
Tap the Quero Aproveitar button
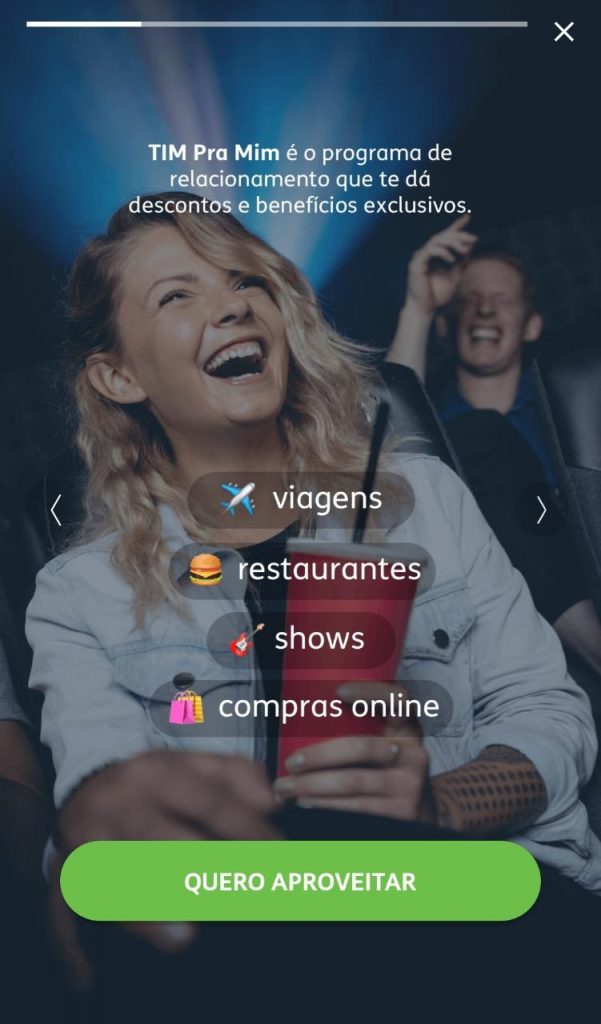[300, 881]
